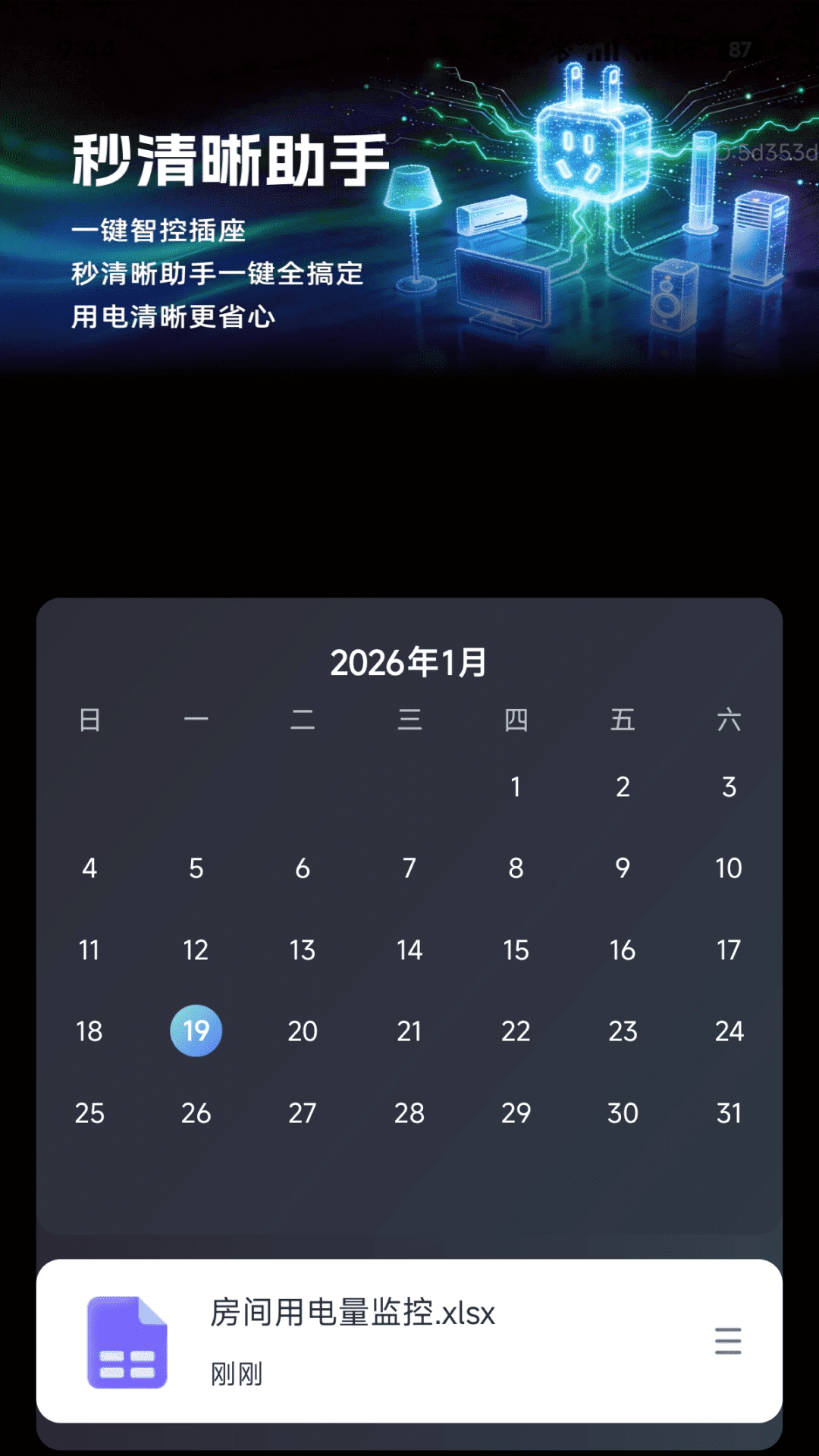Tap the 六 weekday column header
This screenshot has height=1456, width=819.
point(729,720)
